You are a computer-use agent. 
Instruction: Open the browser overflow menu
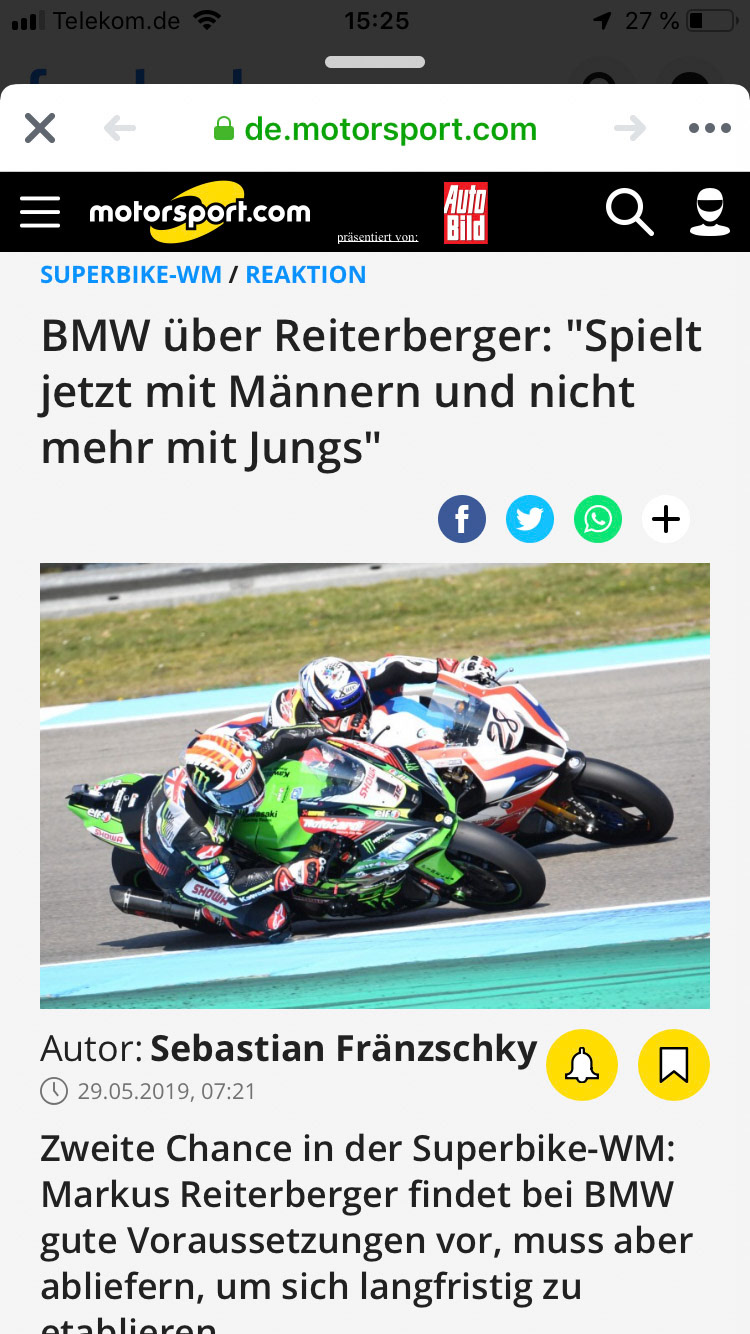[710, 129]
